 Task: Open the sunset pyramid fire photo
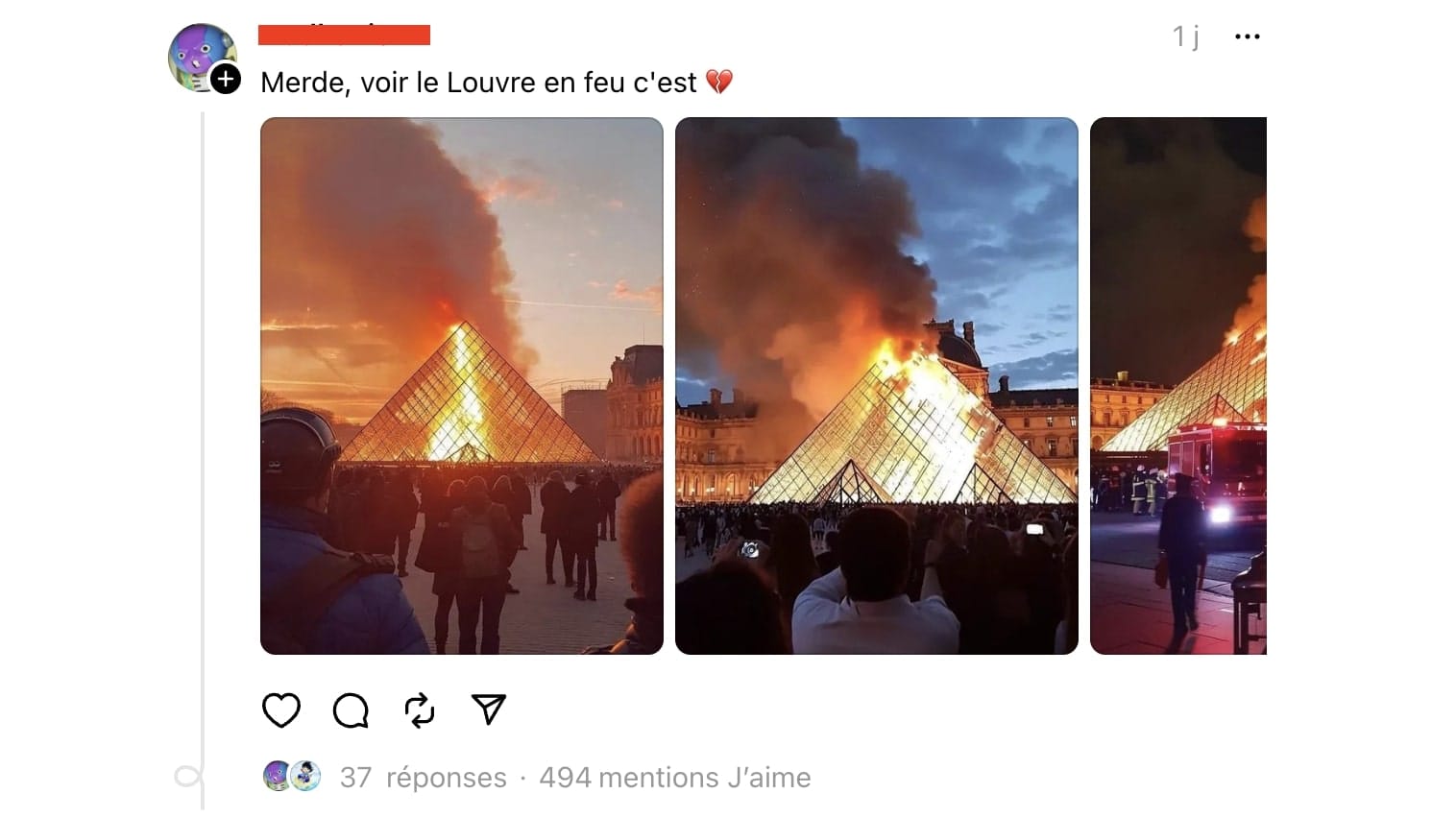click(462, 386)
